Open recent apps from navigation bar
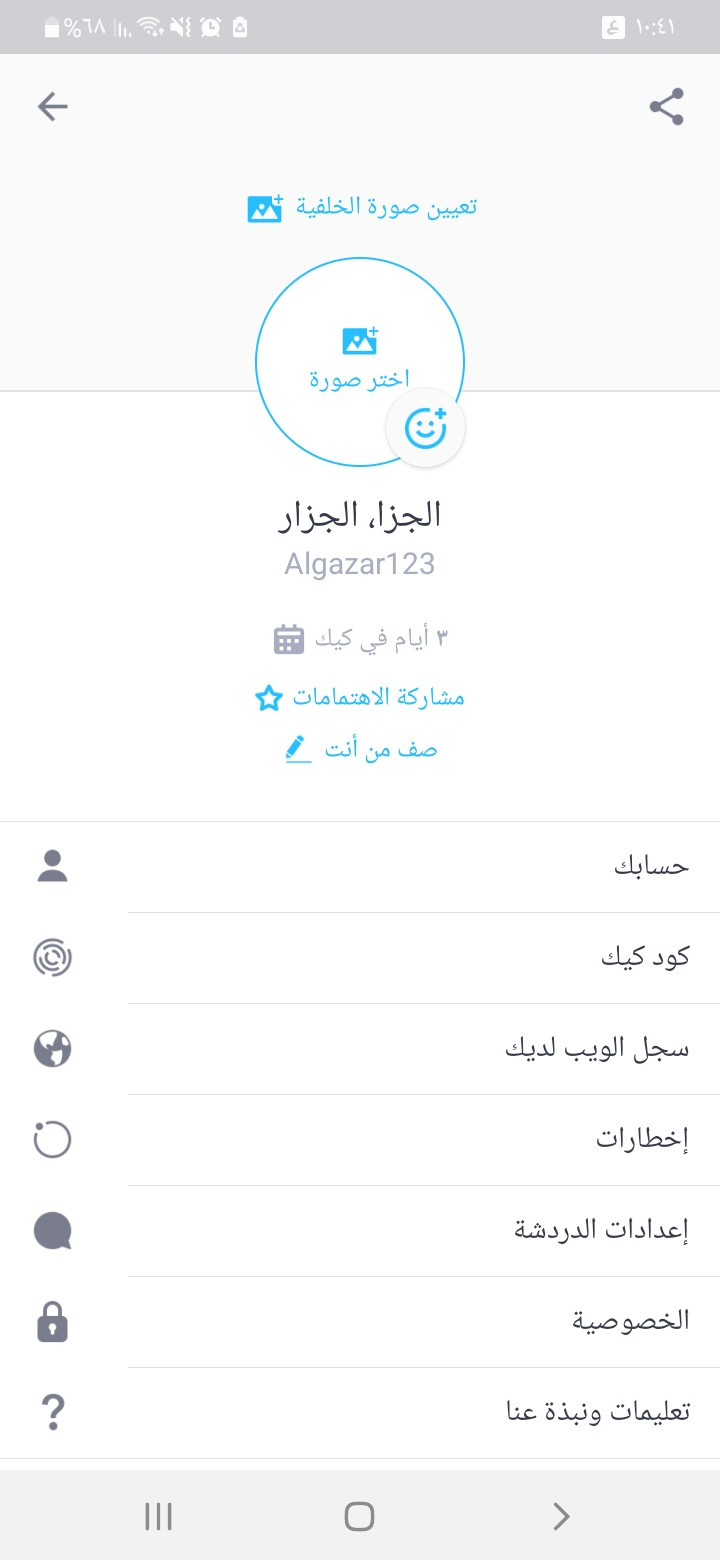Viewport: 720px width, 1560px height. point(158,1516)
